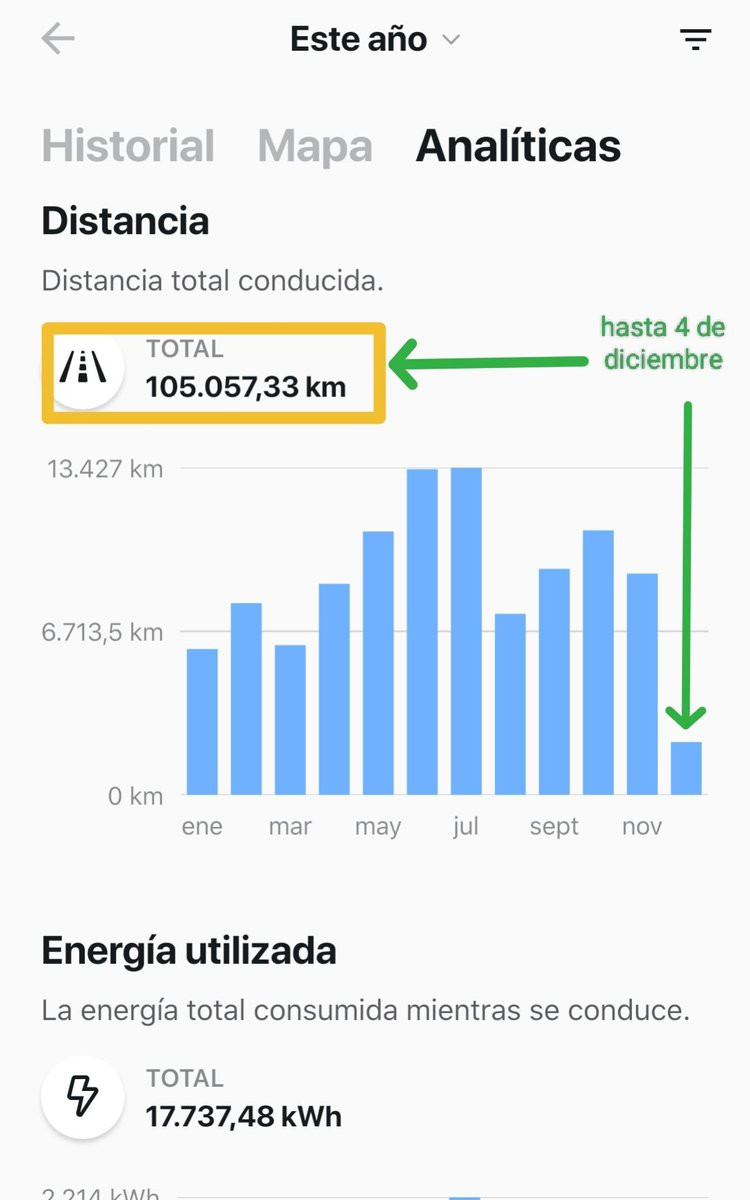Switch to the Historial tab

click(128, 147)
